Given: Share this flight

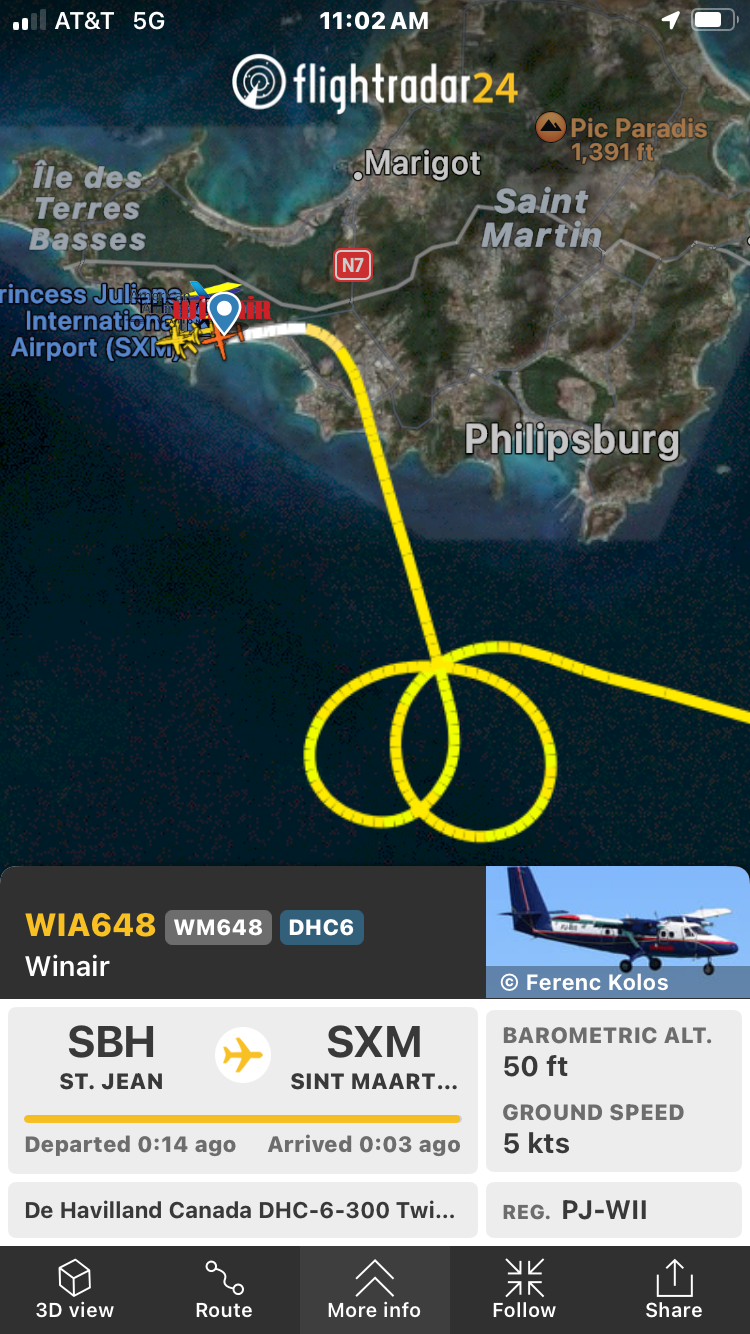Looking at the screenshot, I should (674, 1290).
